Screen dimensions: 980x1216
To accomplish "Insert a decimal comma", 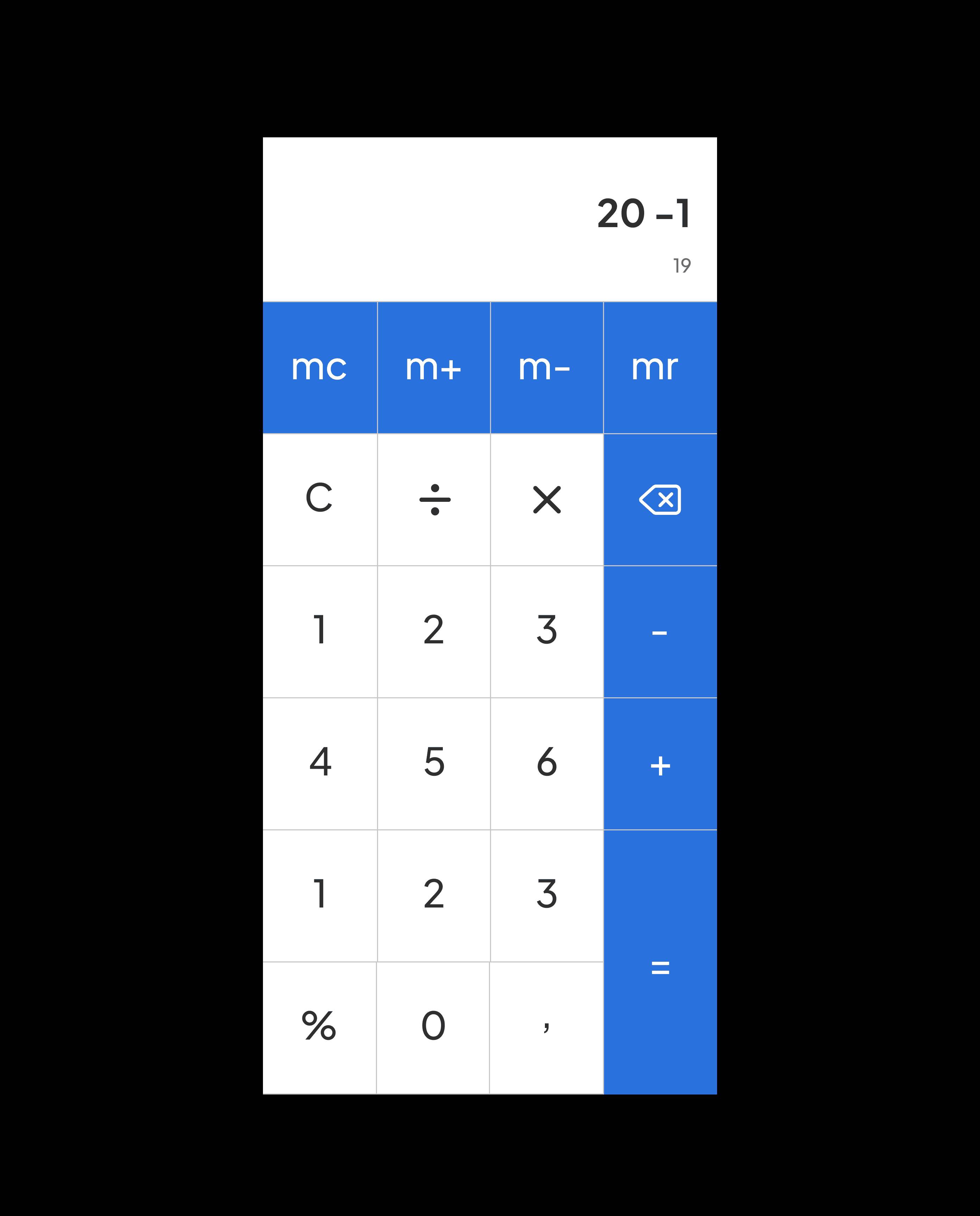I will [x=546, y=1028].
